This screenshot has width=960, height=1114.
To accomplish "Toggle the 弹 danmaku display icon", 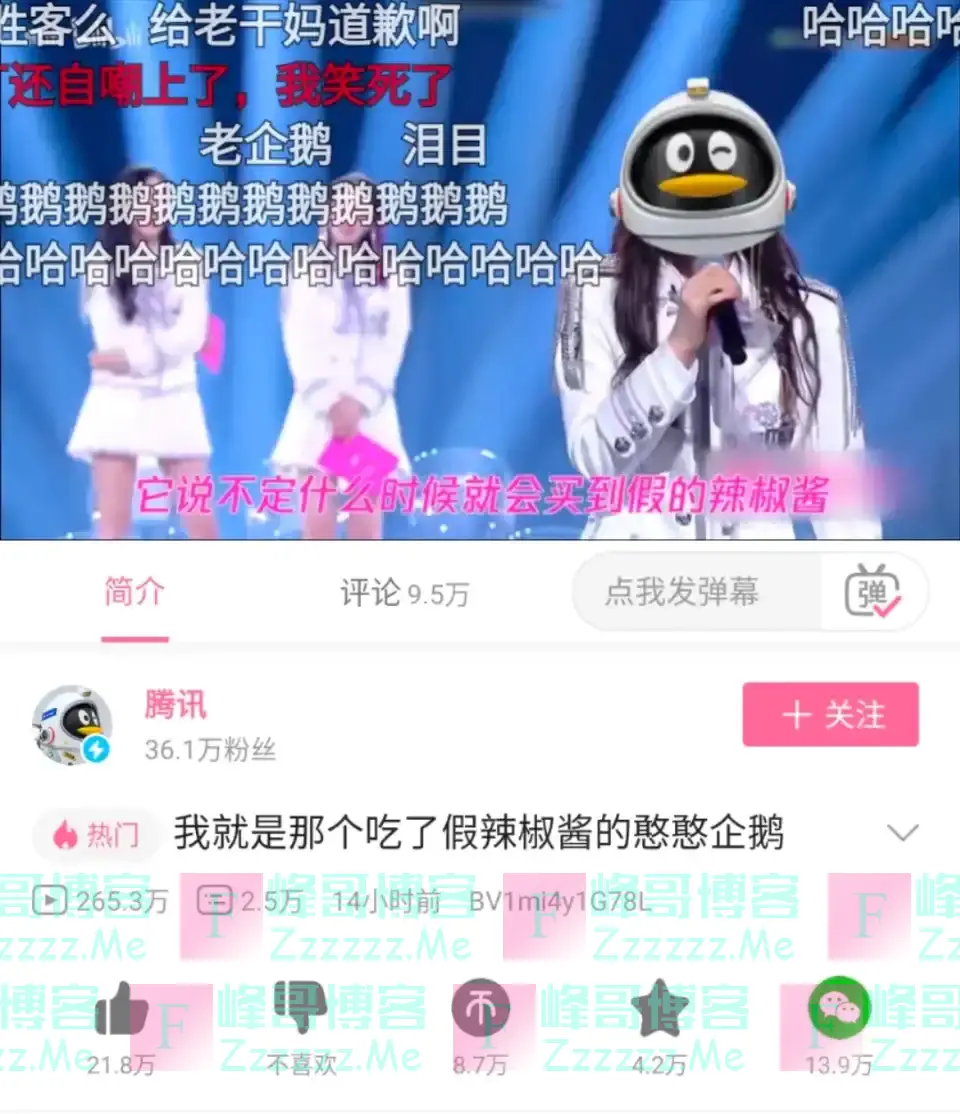I will coord(873,593).
